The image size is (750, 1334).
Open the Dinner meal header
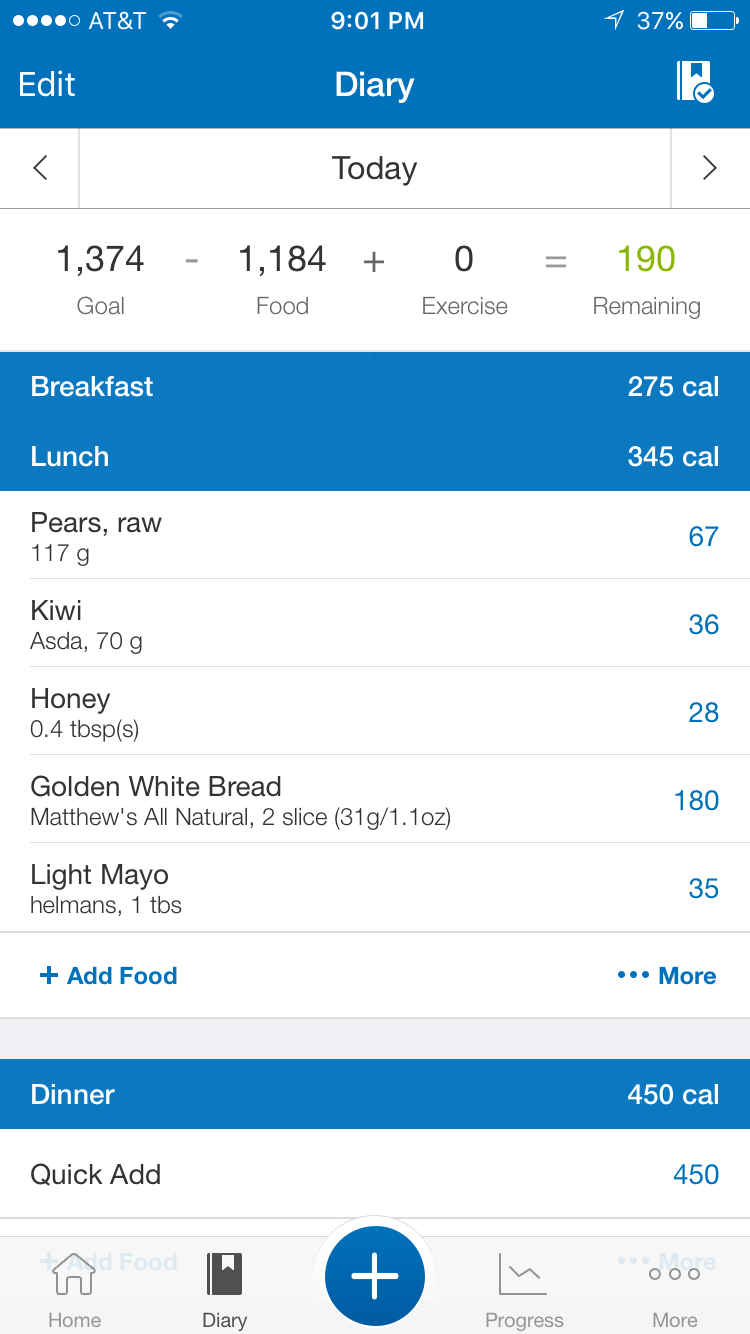tap(375, 1094)
